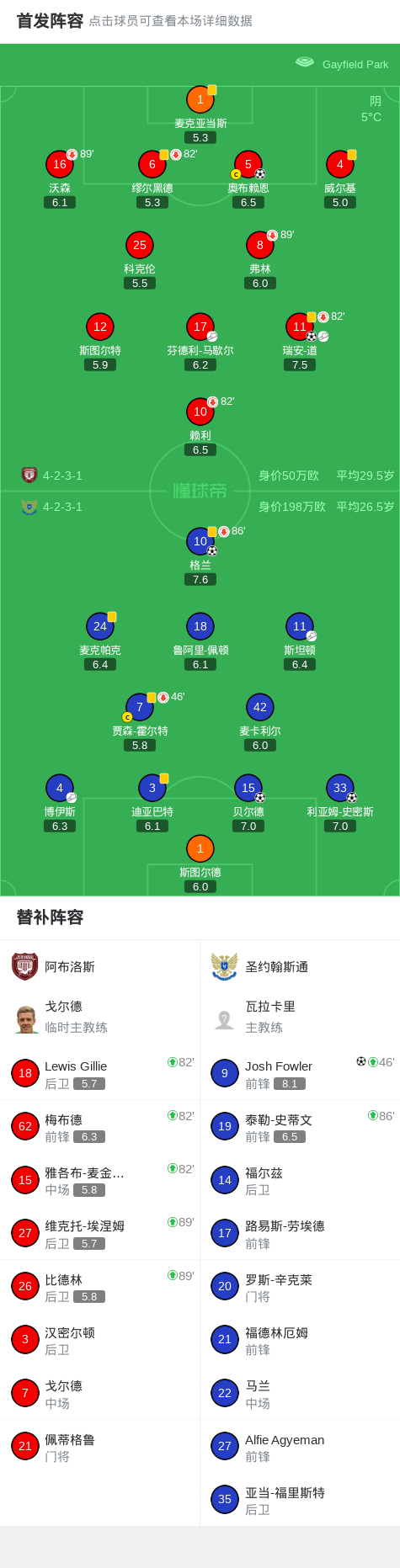Open goalkeeper 麦克亚当斯 player details
Image resolution: width=400 pixels, height=1568 pixels.
200,114
